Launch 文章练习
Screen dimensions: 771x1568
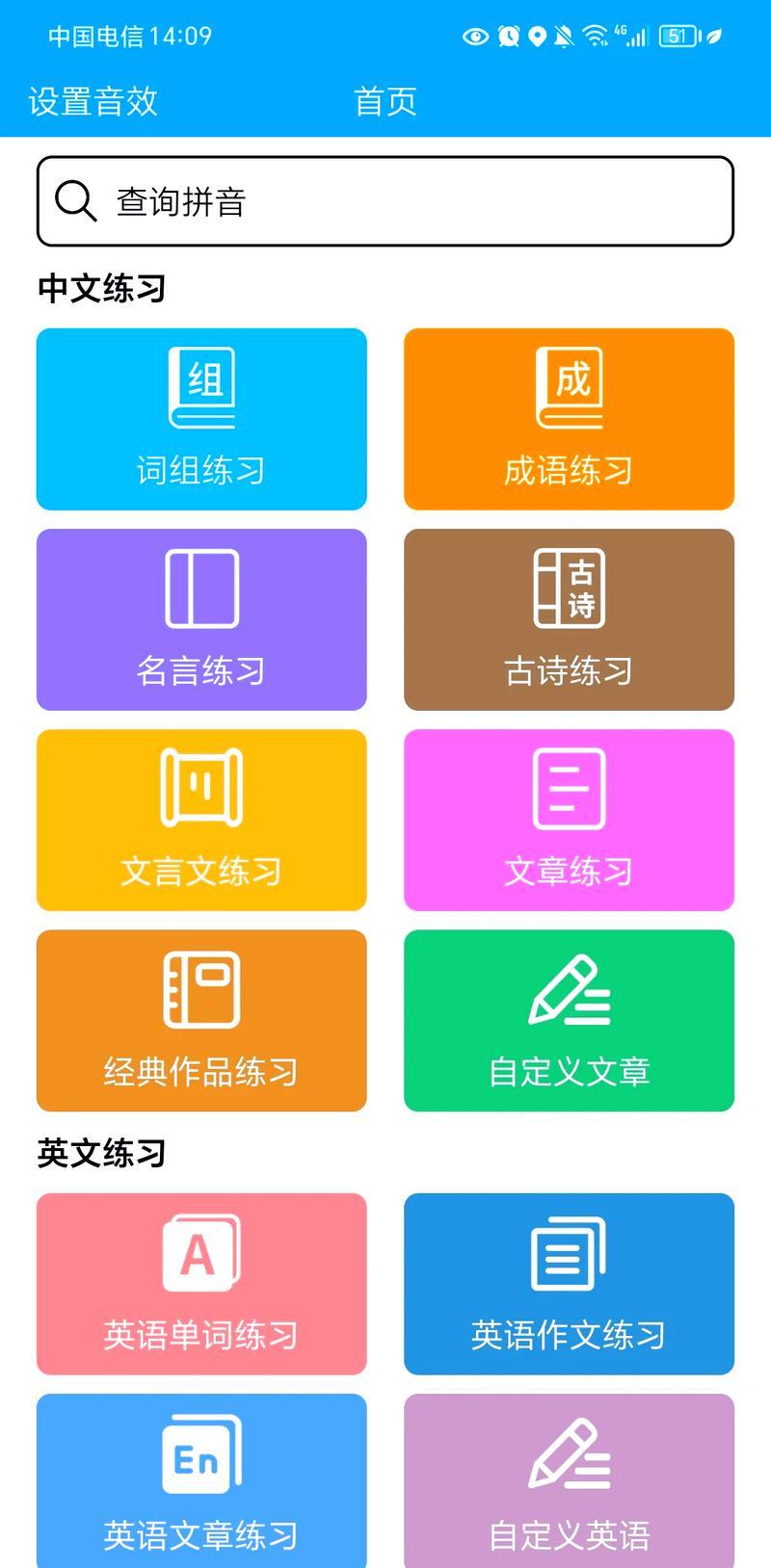tap(569, 820)
